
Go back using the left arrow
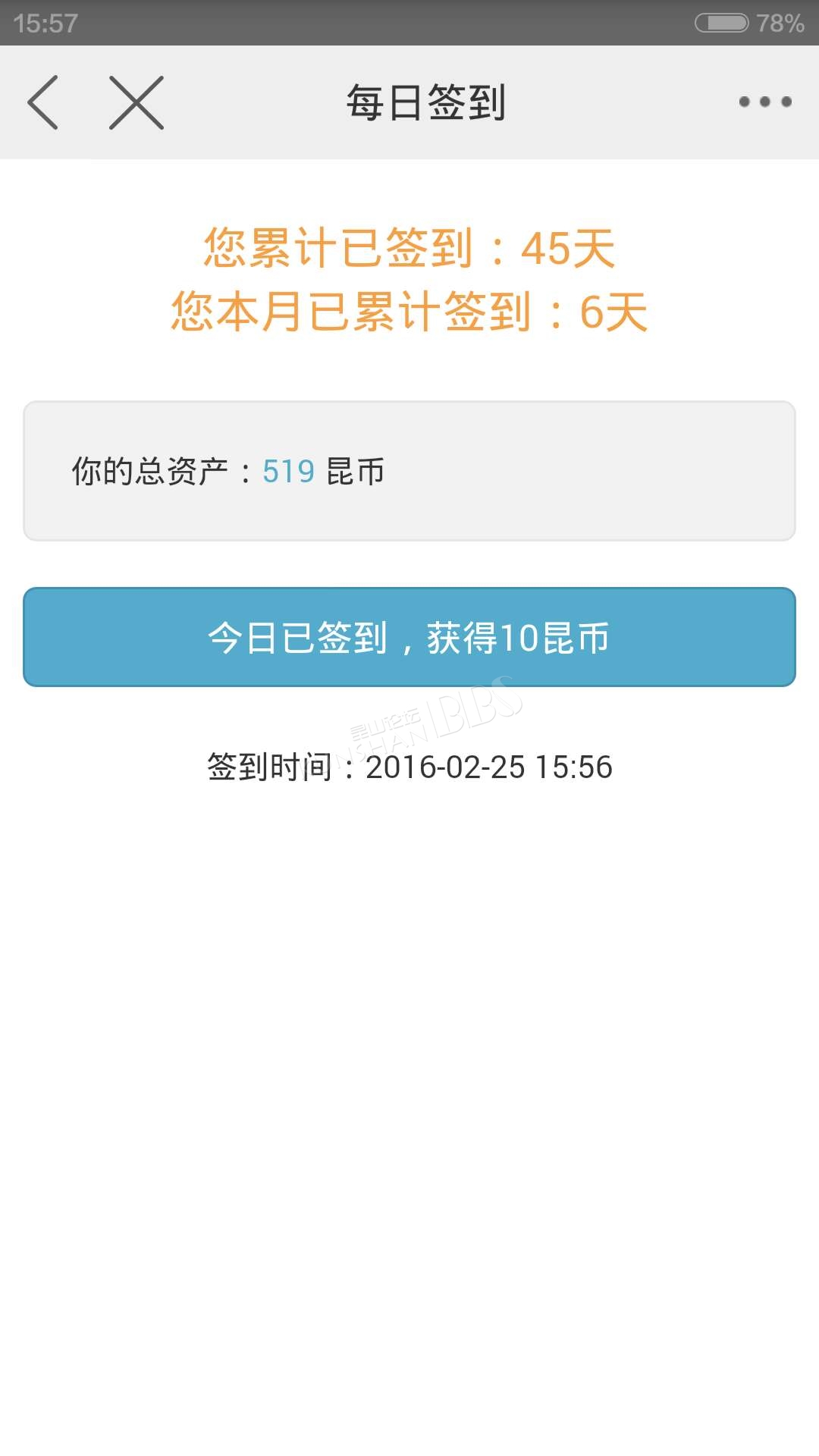[43, 102]
